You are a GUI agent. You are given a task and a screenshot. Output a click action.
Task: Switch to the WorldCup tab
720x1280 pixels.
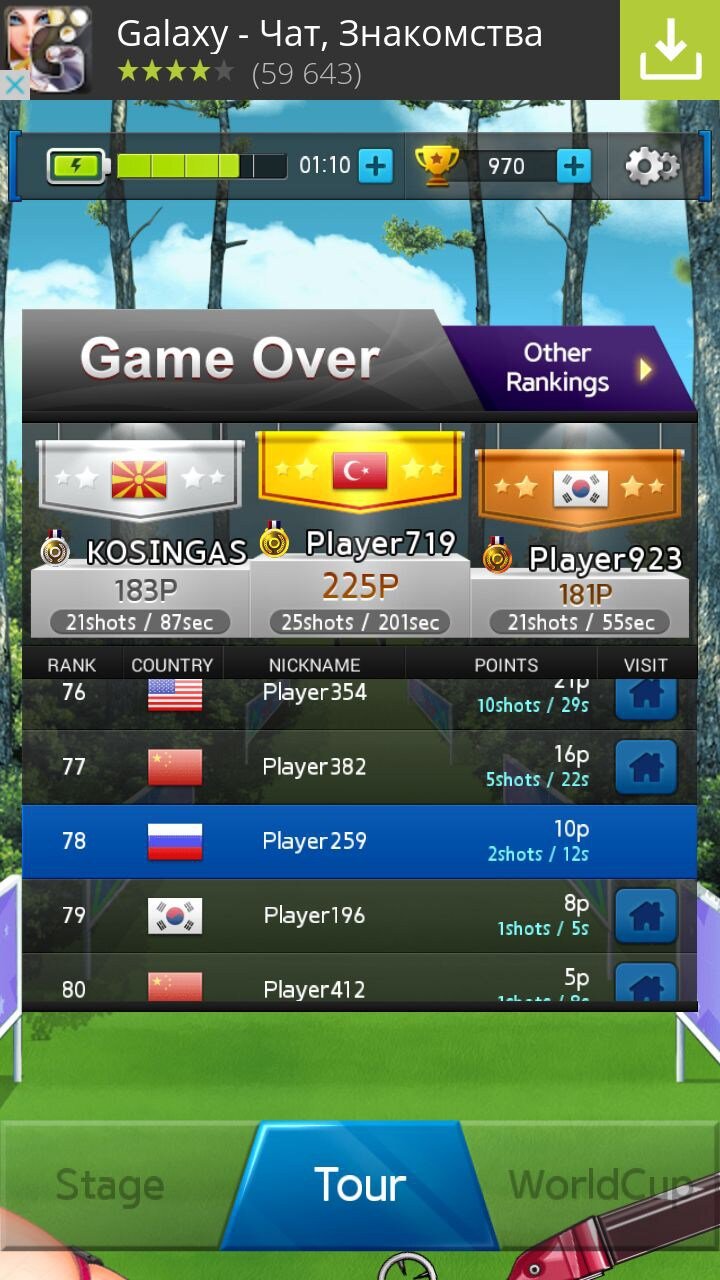click(600, 1186)
